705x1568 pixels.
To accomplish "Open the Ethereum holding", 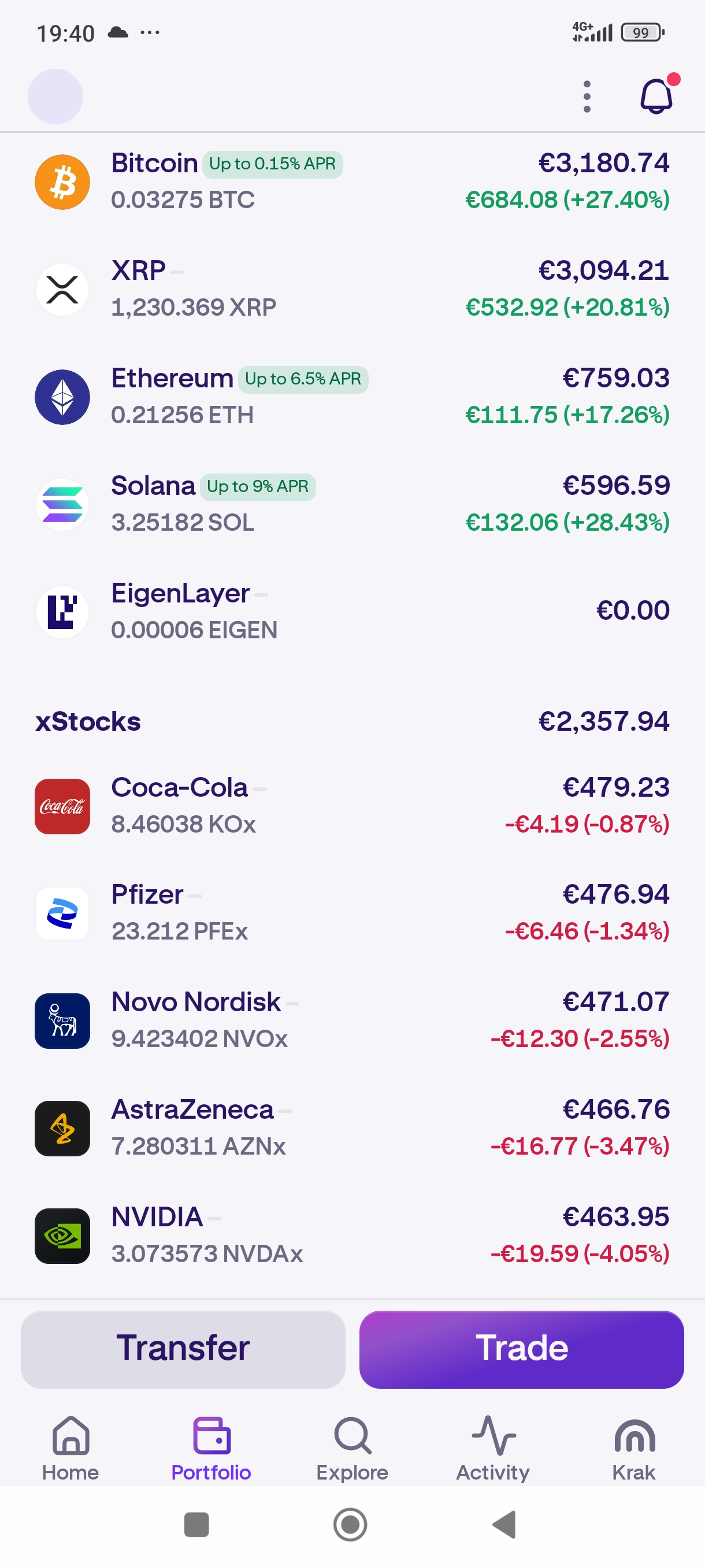I will 353,397.
